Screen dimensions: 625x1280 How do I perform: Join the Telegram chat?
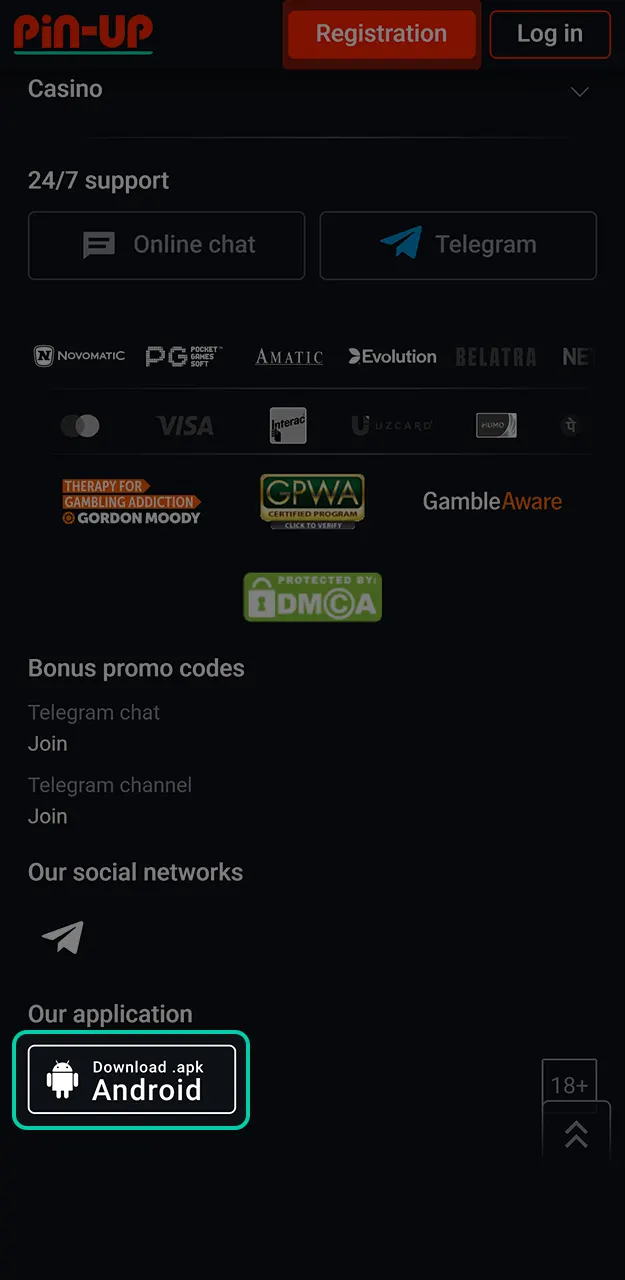48,744
